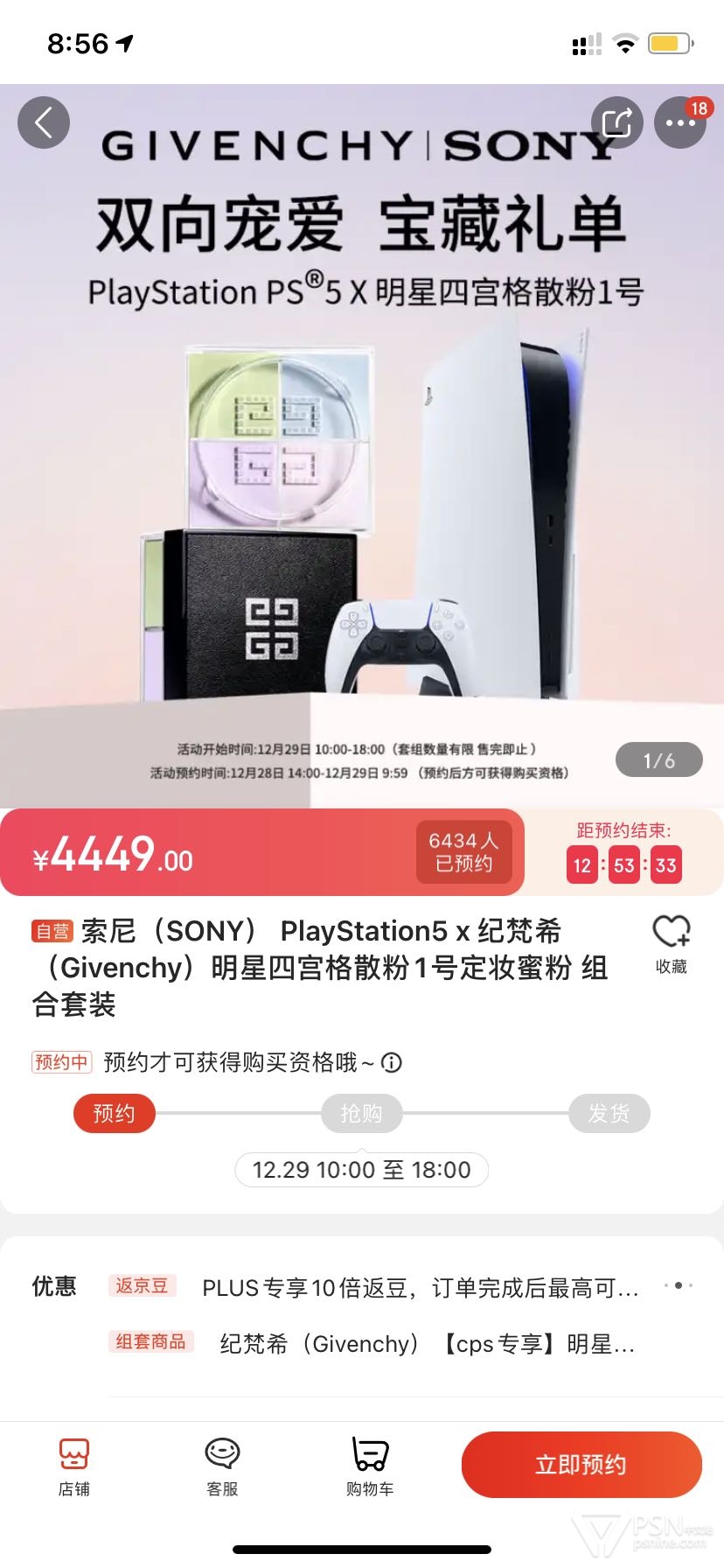This screenshot has width=724, height=1568.
Task: Visit the store via 店铺
Action: 74,1467
